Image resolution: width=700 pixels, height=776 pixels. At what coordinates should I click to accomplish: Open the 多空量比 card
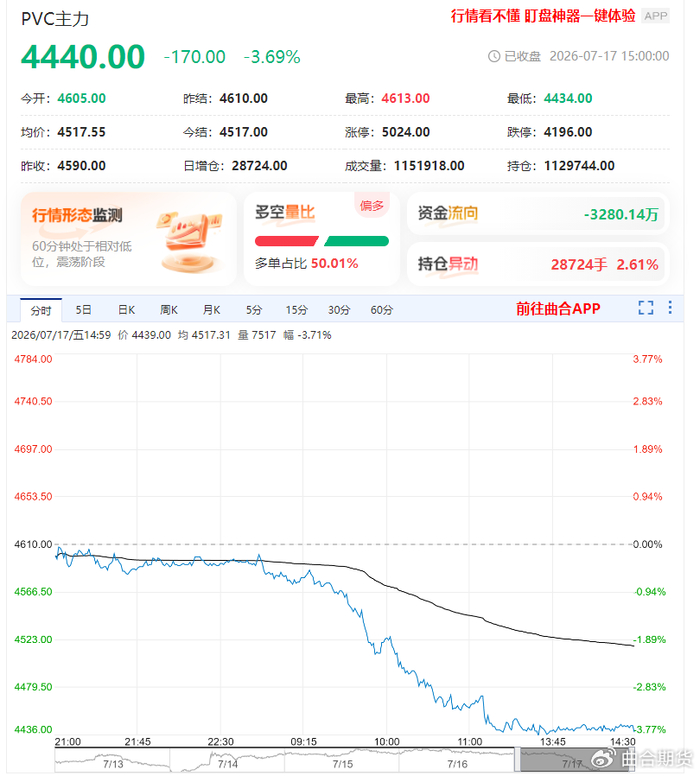tap(322, 239)
